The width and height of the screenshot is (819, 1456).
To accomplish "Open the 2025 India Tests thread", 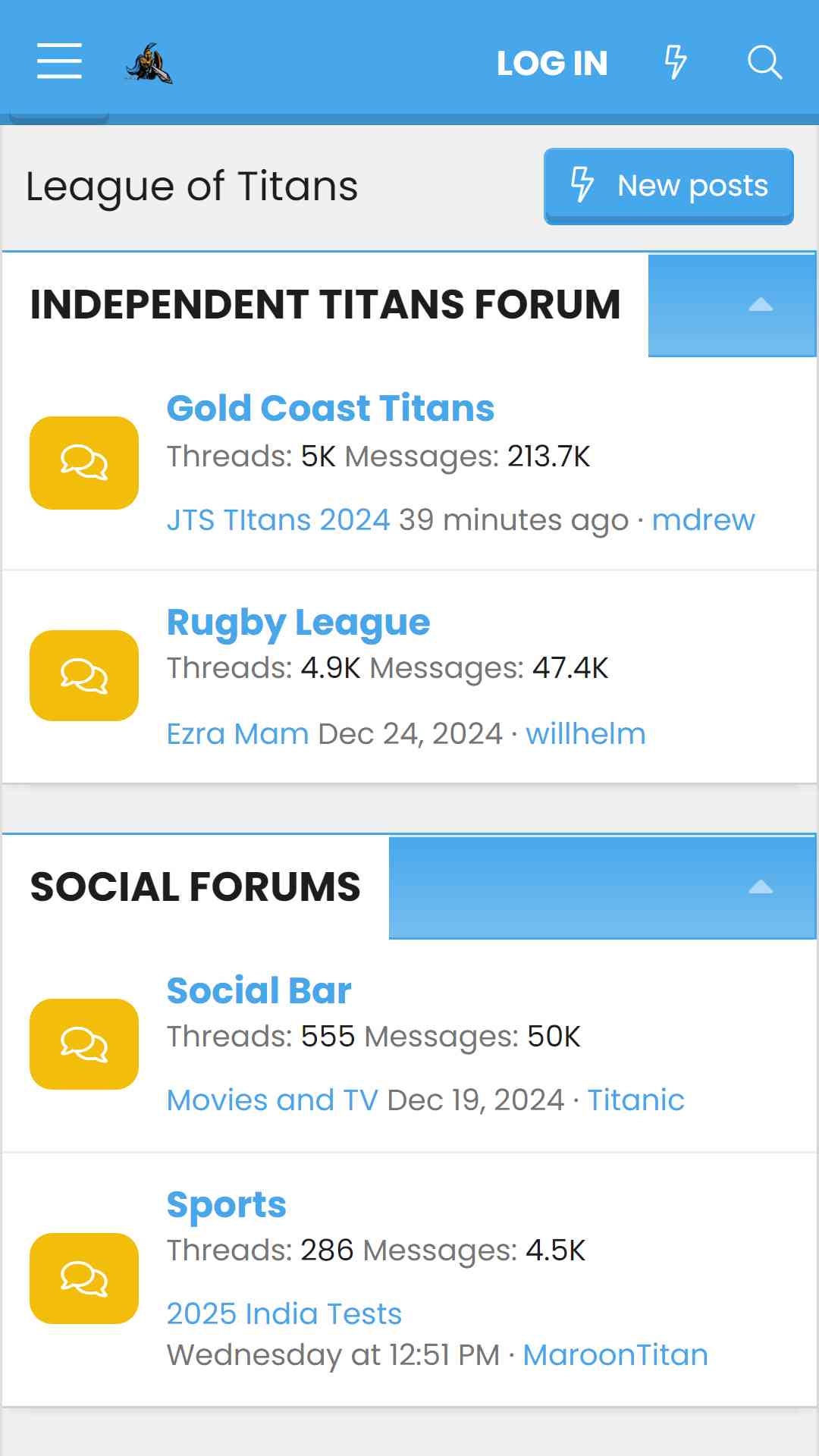I will pyautogui.click(x=284, y=1314).
